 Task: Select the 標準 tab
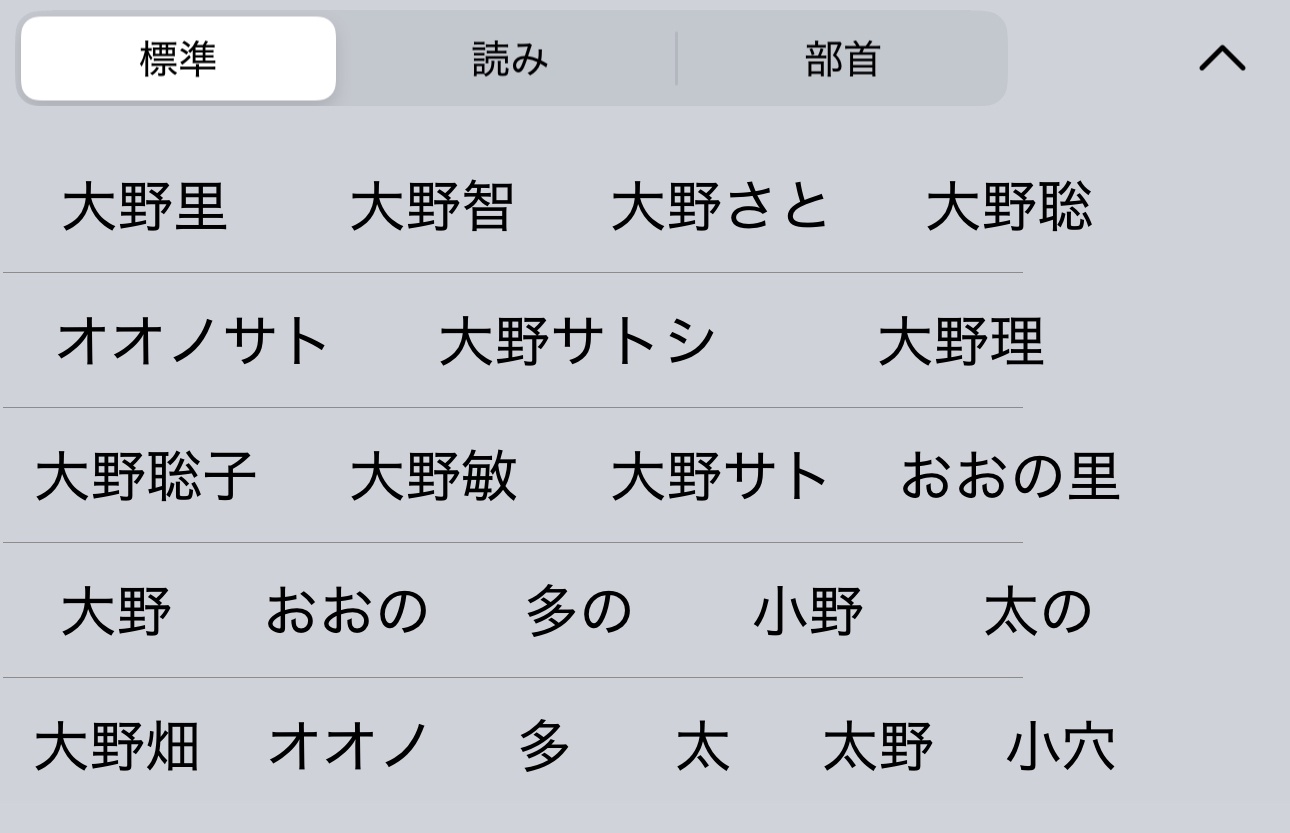click(178, 60)
